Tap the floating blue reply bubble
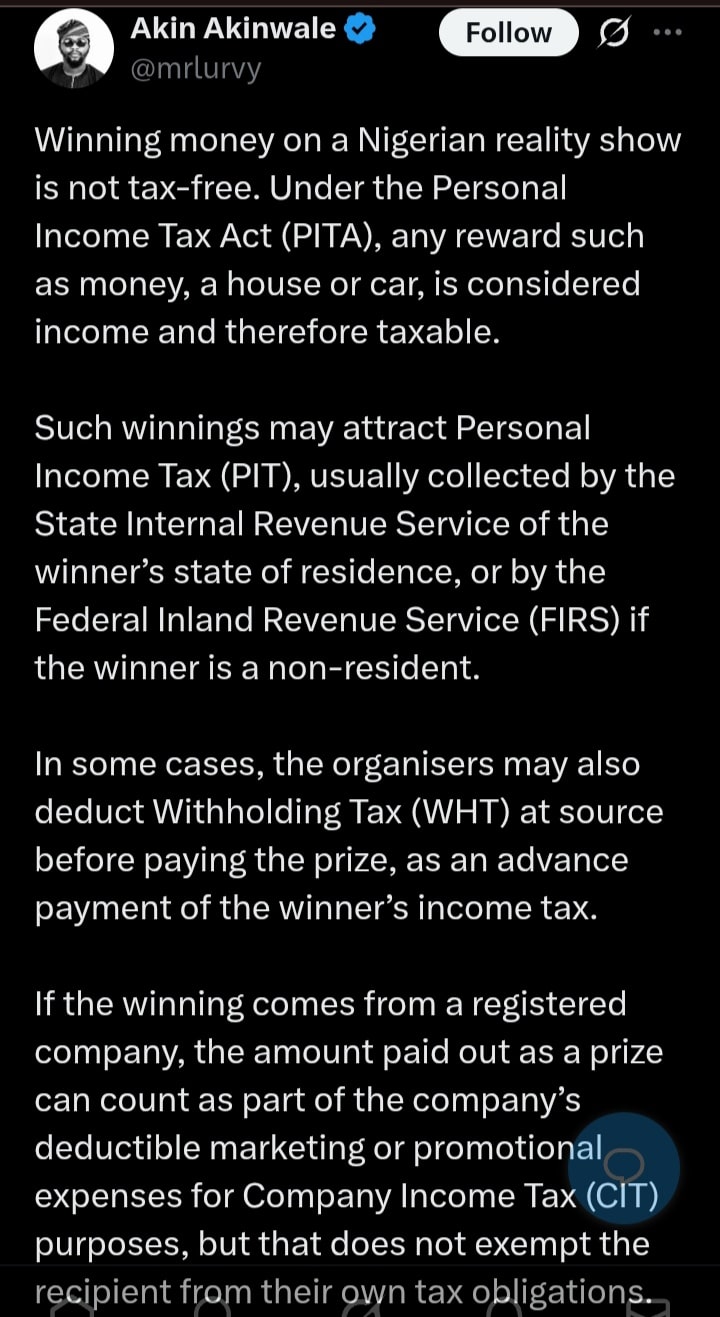 coord(625,1168)
